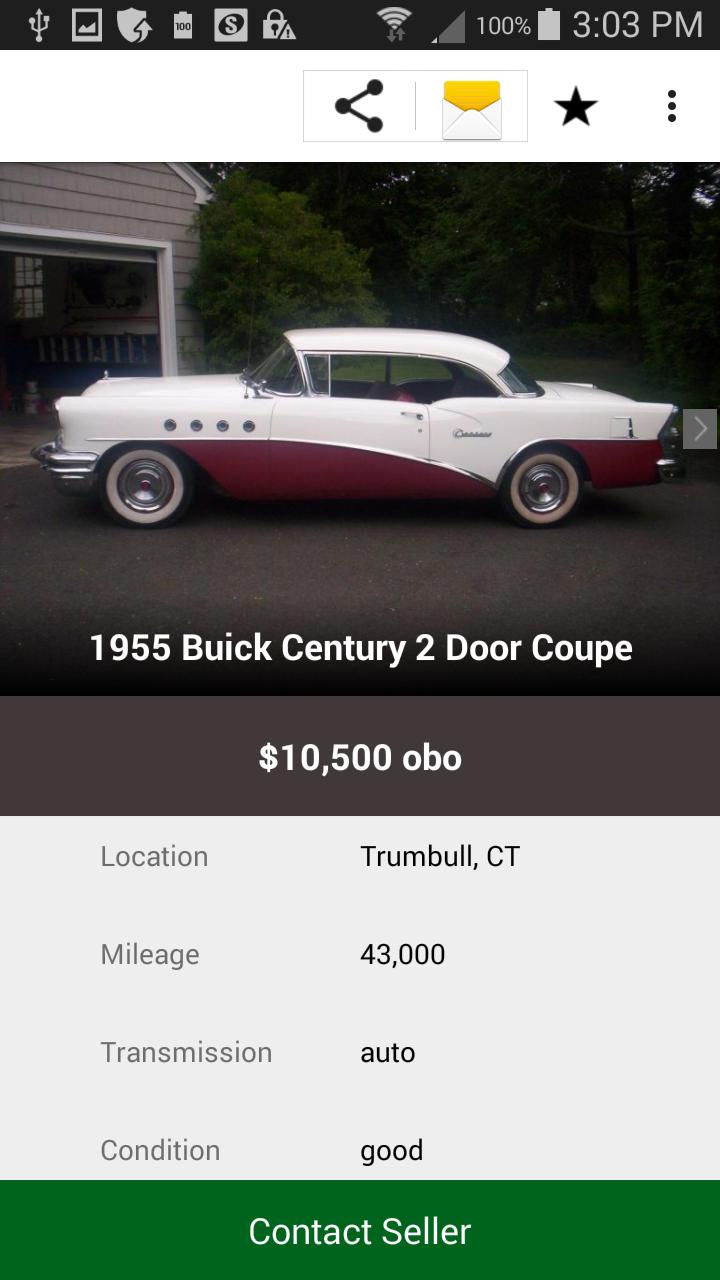The height and width of the screenshot is (1280, 720).
Task: Email this listing via envelope icon
Action: 472,108
